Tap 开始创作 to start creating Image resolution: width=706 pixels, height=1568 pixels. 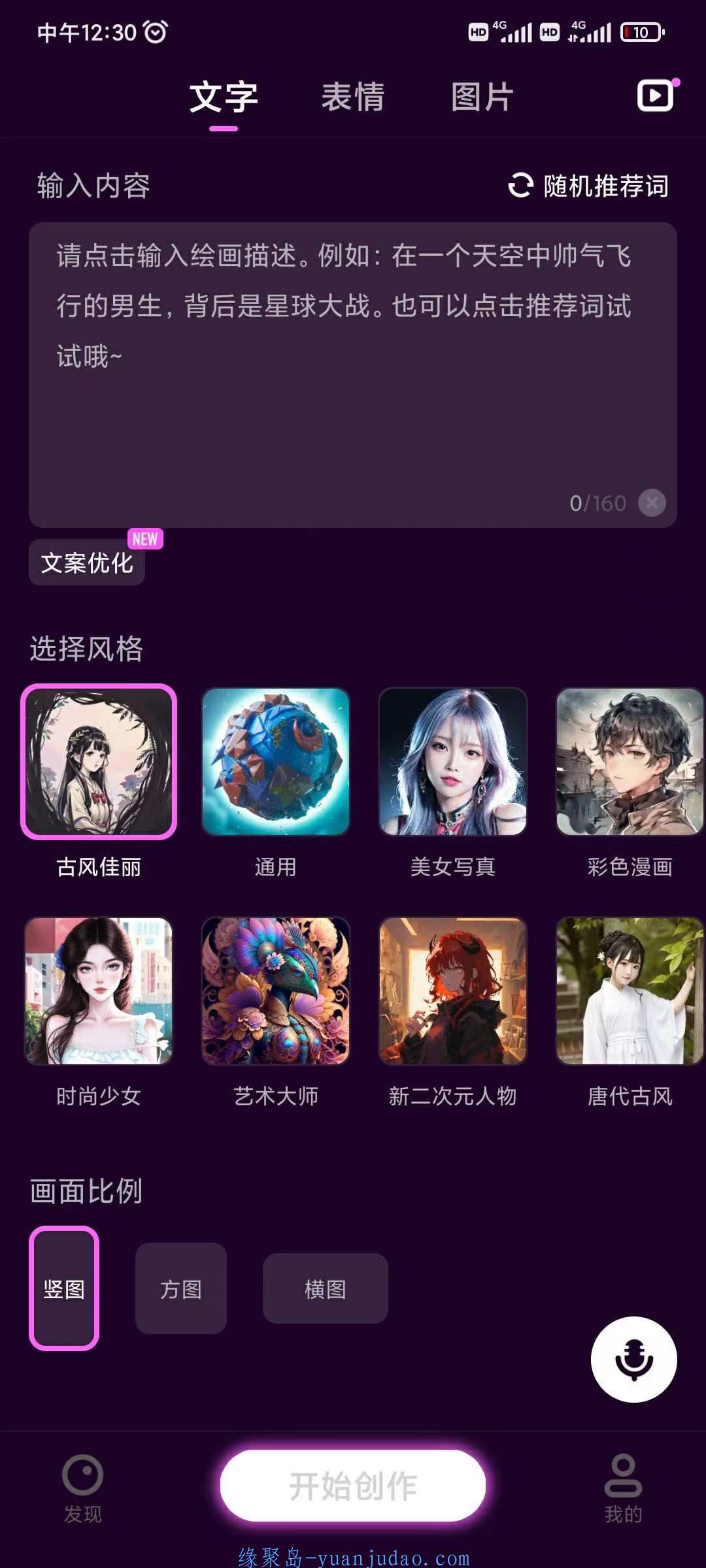pos(353,1486)
